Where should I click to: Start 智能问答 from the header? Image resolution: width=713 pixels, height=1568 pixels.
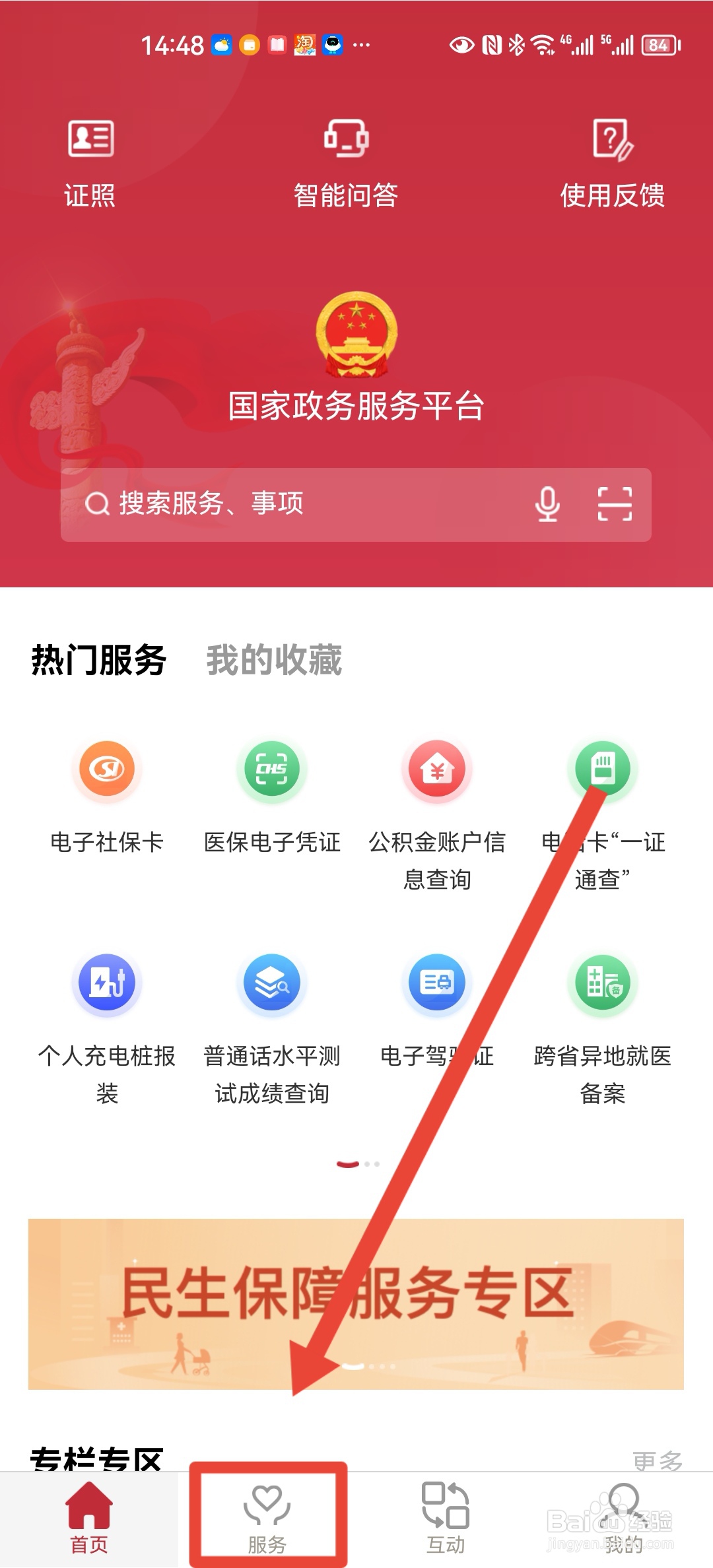(x=347, y=158)
